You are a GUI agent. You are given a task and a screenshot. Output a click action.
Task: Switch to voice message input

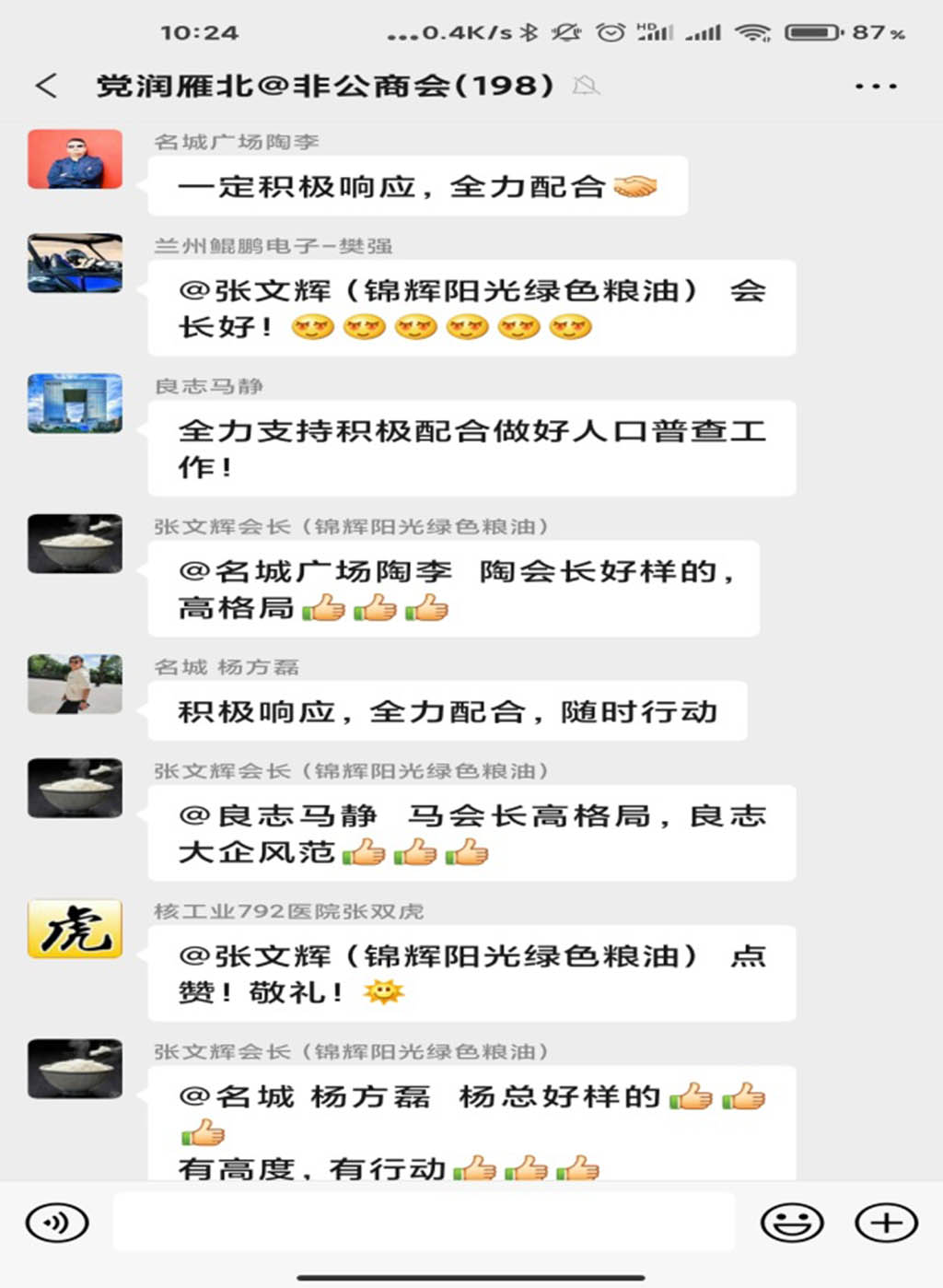click(57, 1223)
